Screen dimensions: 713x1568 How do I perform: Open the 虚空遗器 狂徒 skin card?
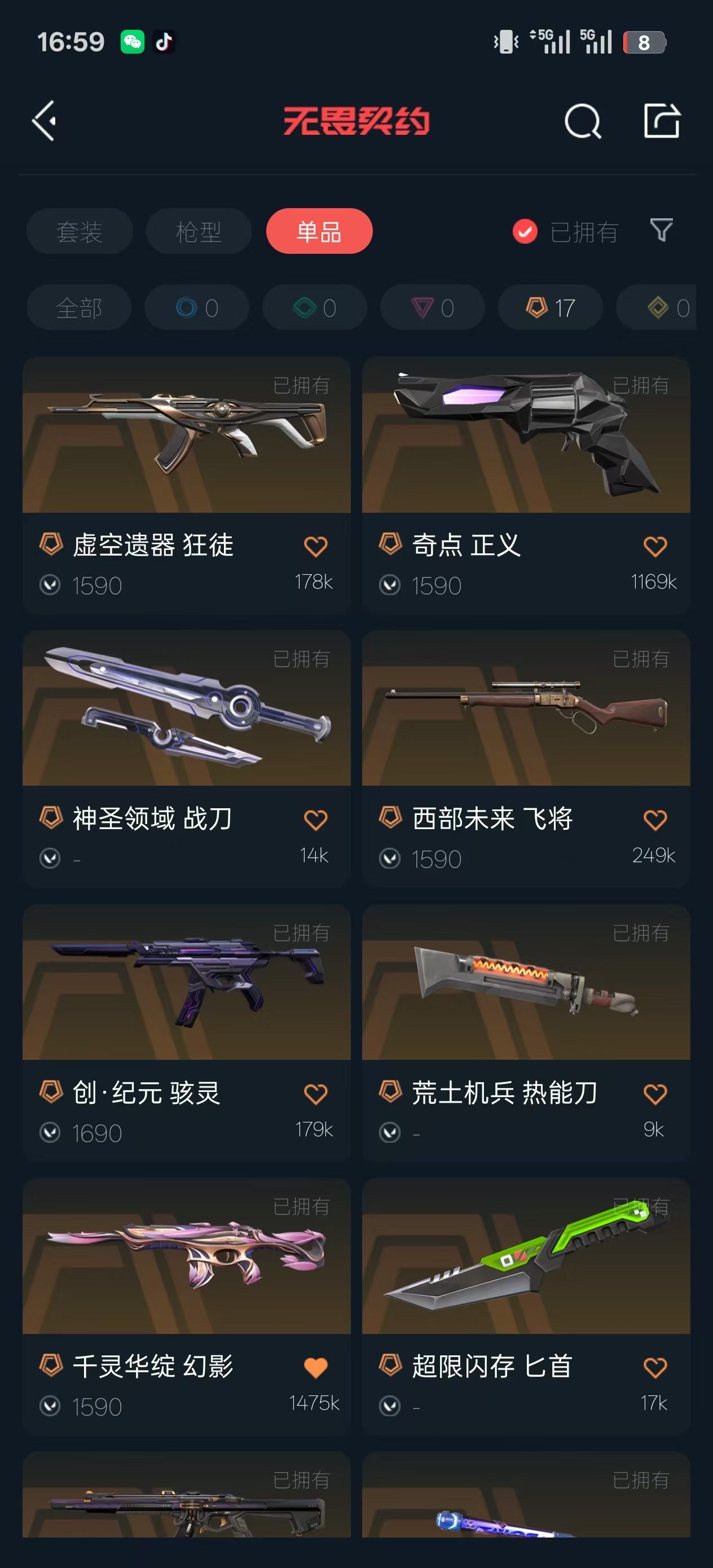point(186,435)
